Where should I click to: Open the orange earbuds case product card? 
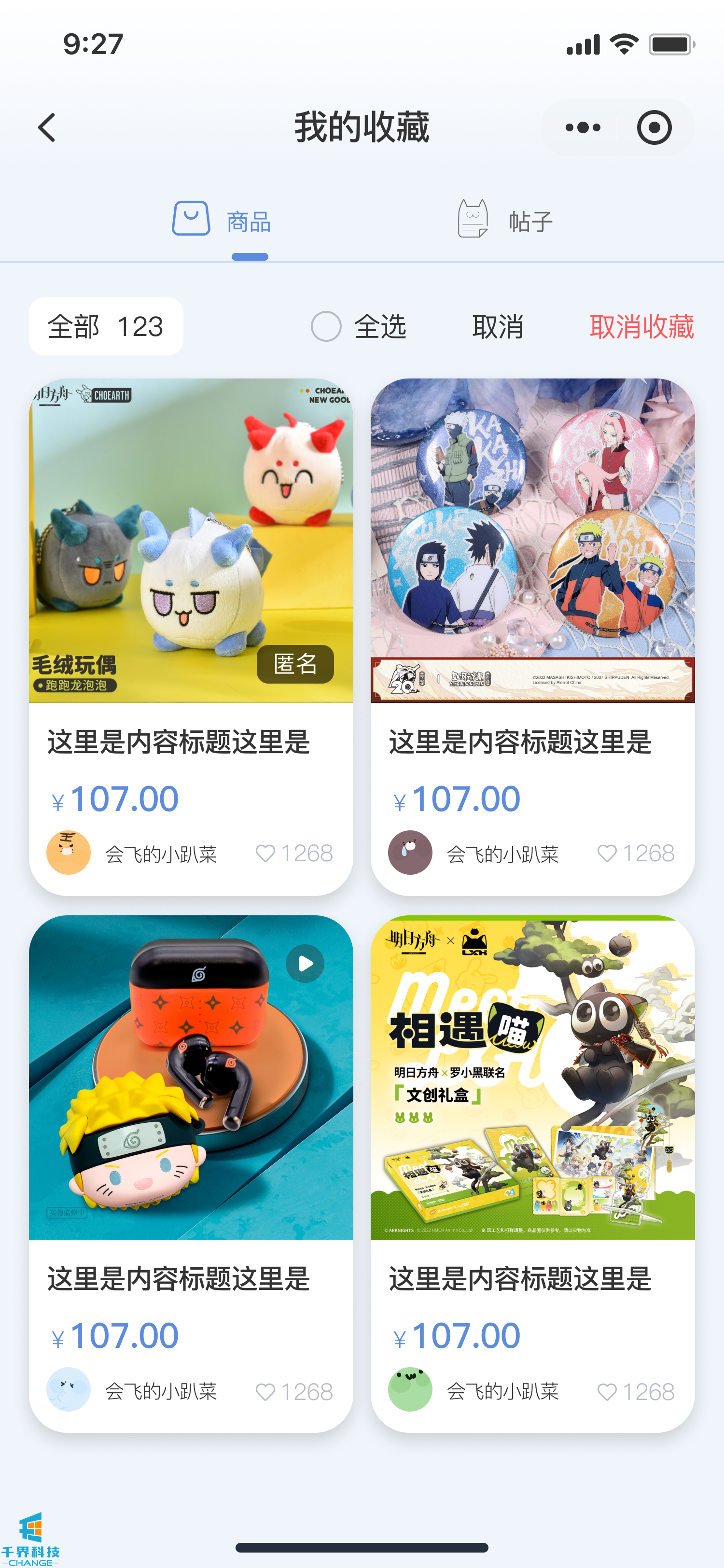191,1078
